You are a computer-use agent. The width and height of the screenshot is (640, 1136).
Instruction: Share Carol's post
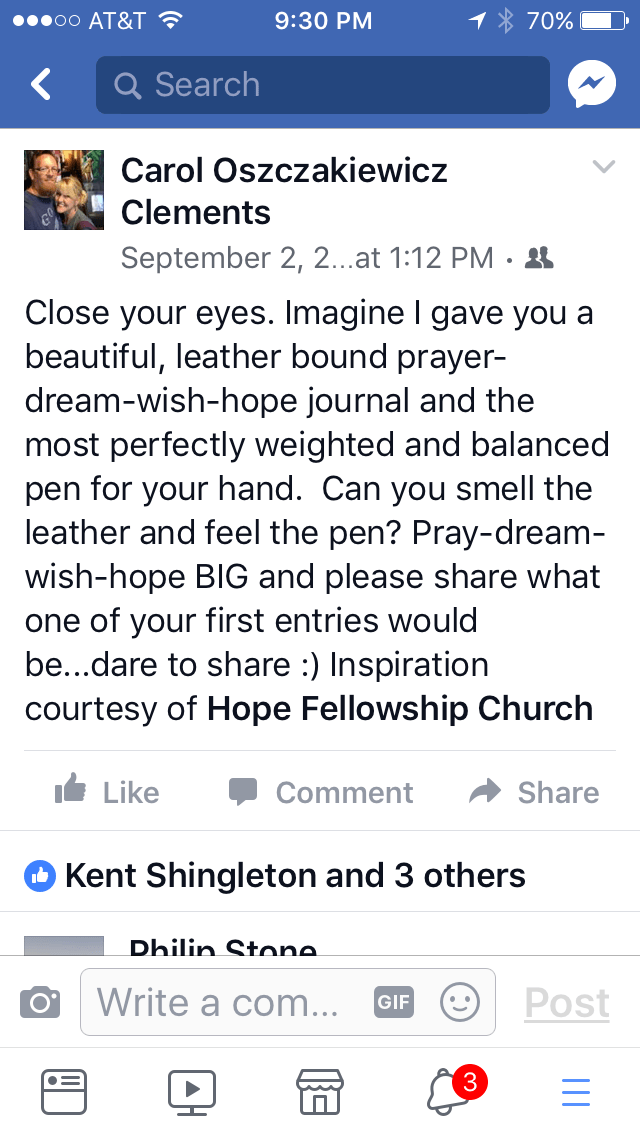pyautogui.click(x=534, y=792)
